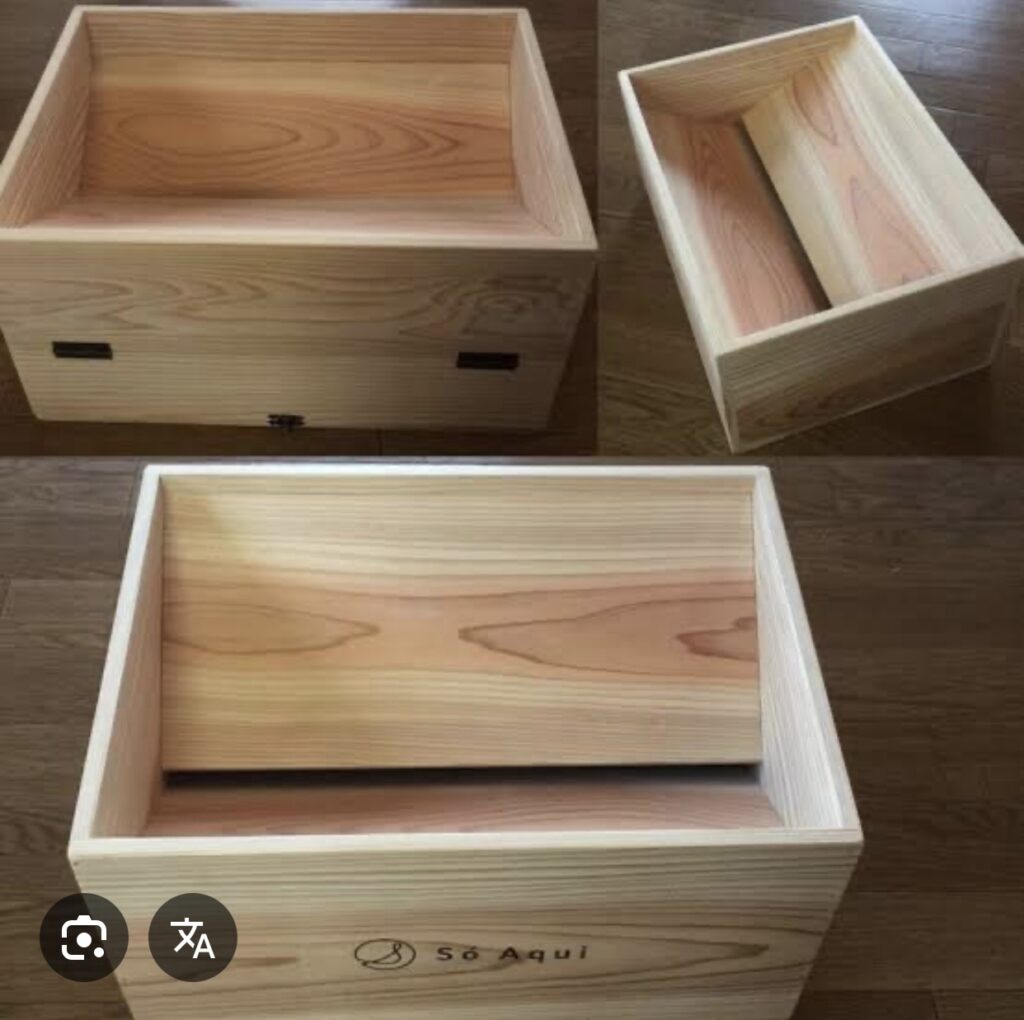Search this image with Google Lens
The width and height of the screenshot is (1024, 1020).
(x=84, y=937)
